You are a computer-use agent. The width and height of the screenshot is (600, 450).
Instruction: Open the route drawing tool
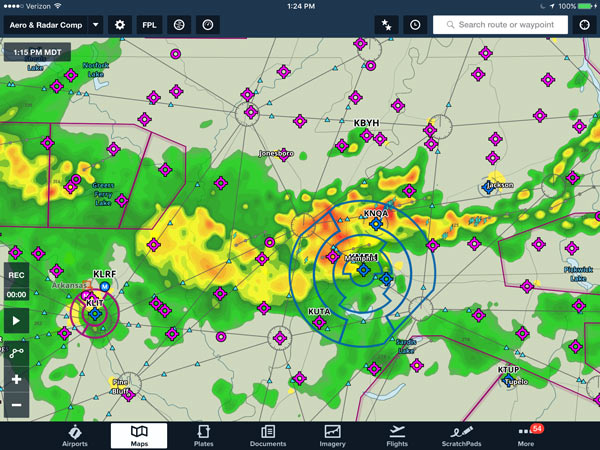(16, 352)
